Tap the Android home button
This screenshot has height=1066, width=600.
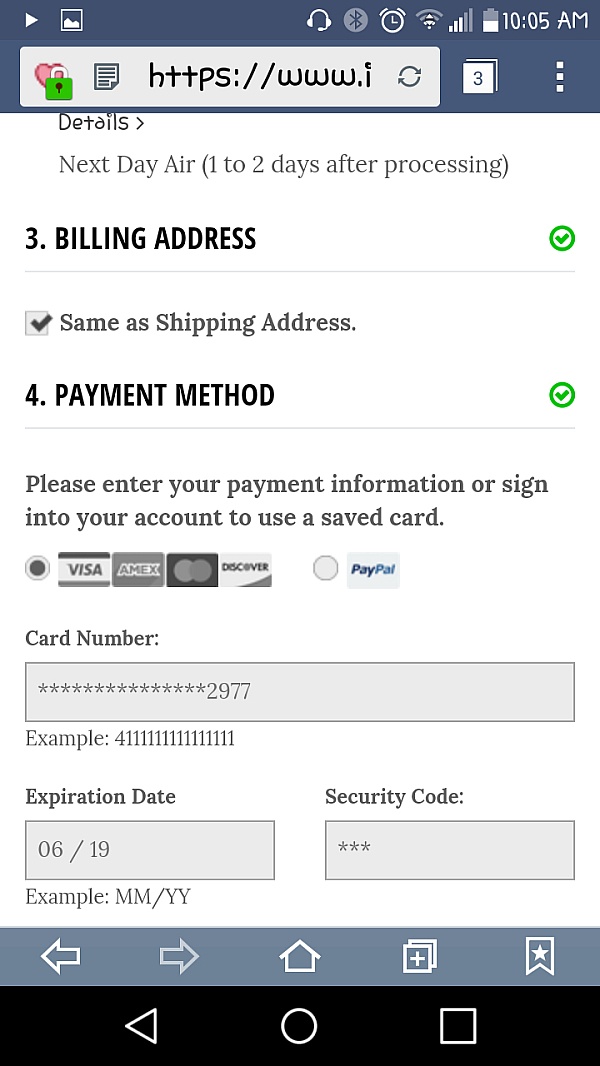tap(299, 1025)
